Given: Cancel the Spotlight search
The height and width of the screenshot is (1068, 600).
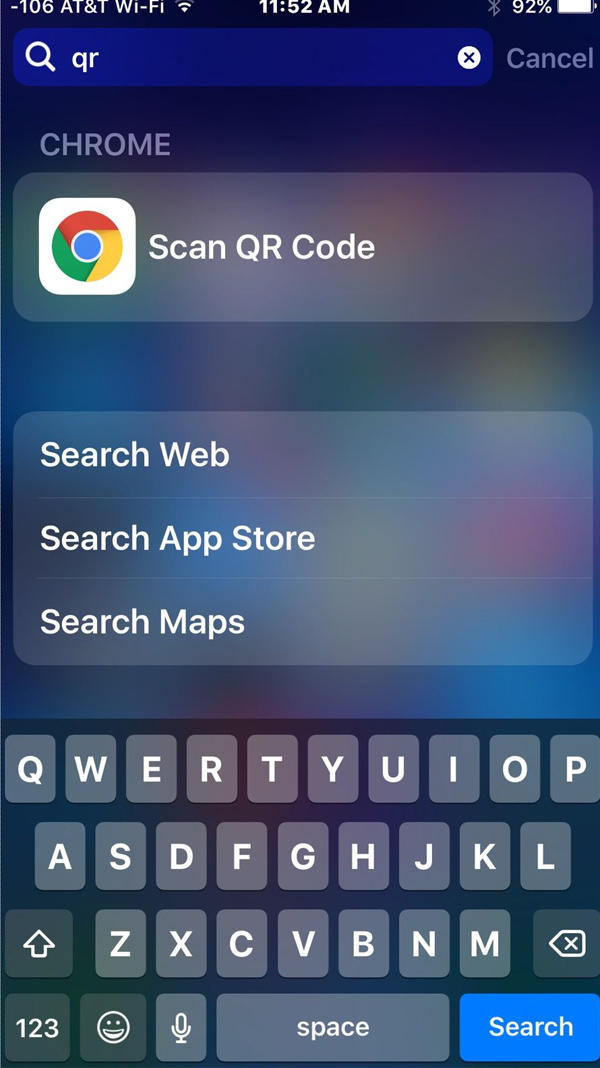Looking at the screenshot, I should tap(549, 58).
